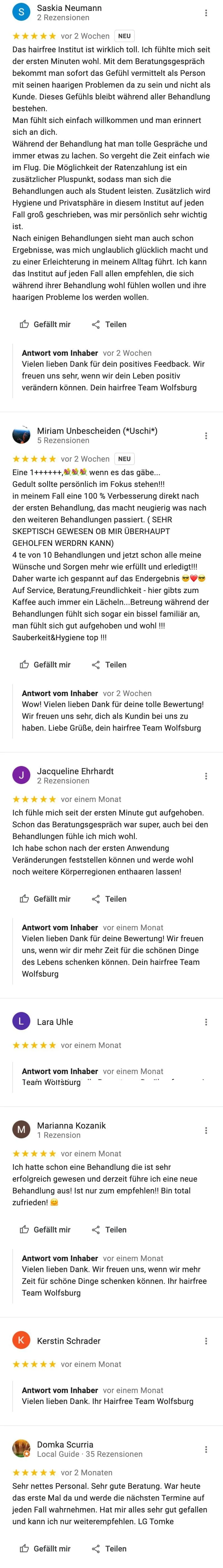The width and height of the screenshot is (223, 1568).
Task: Like Marianna Kozanik's review
Action: 45,1230
